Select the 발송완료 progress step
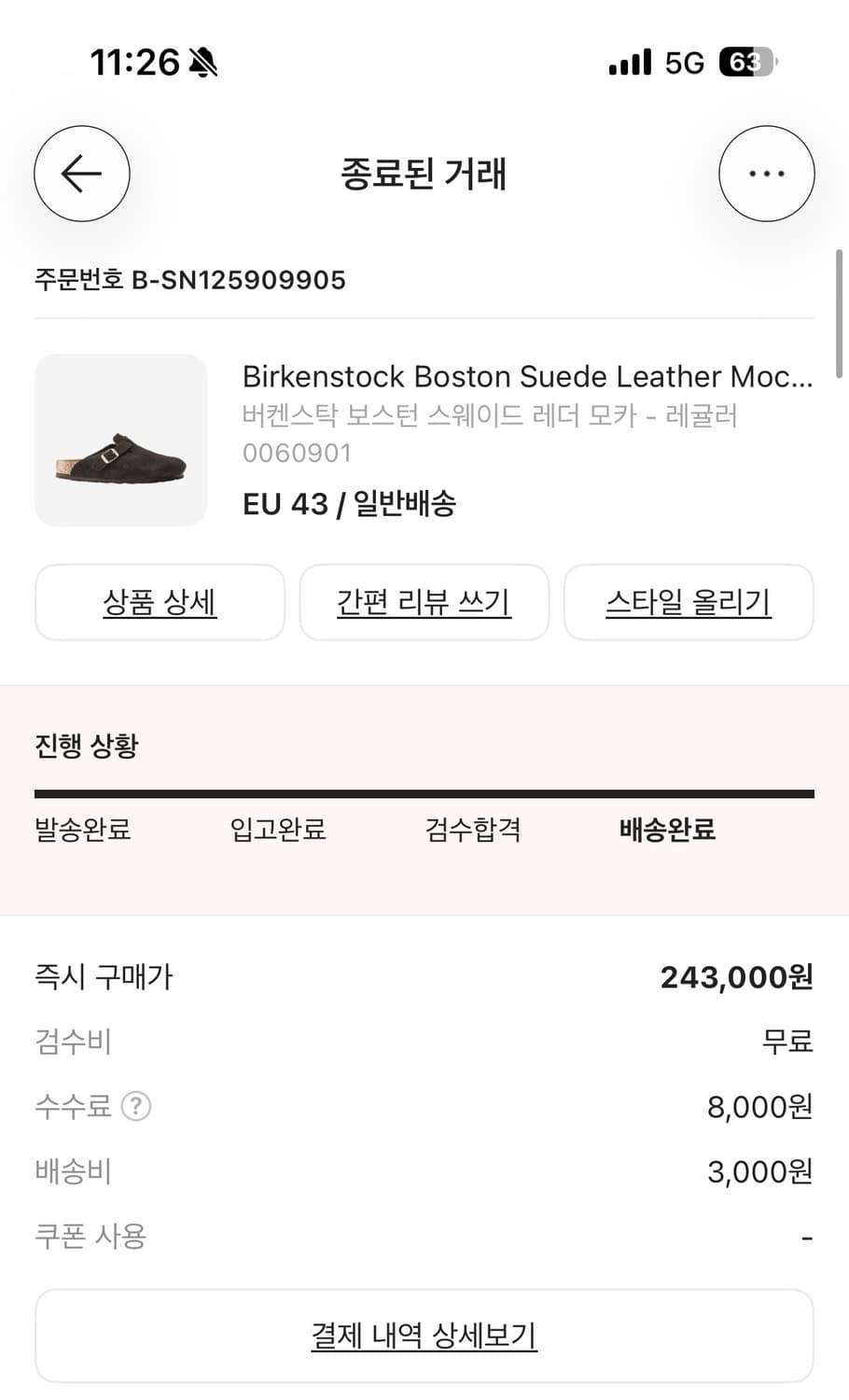Image resolution: width=849 pixels, height=1400 pixels. (x=82, y=829)
